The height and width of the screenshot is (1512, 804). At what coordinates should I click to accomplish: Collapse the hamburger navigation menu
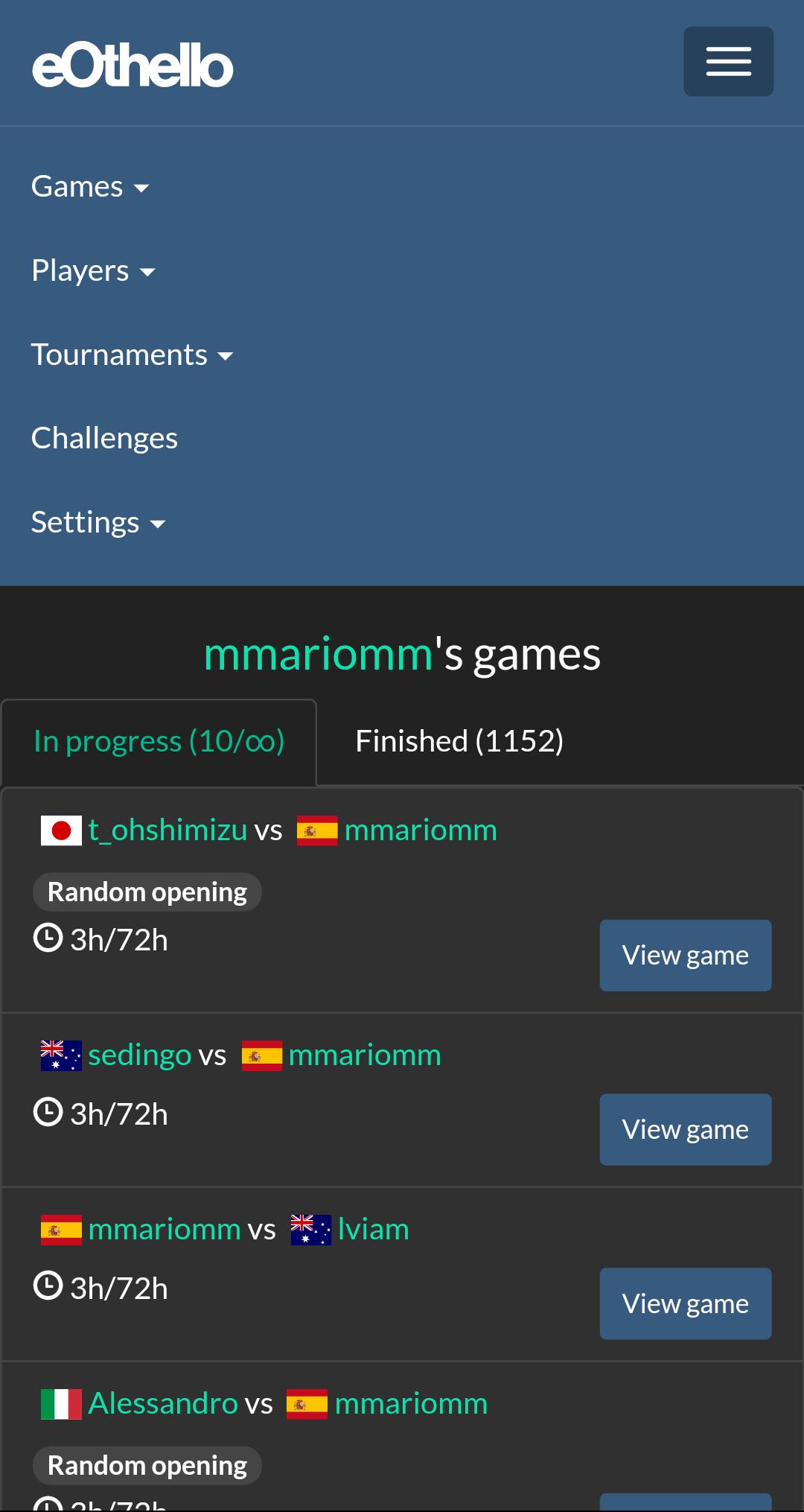click(x=728, y=62)
